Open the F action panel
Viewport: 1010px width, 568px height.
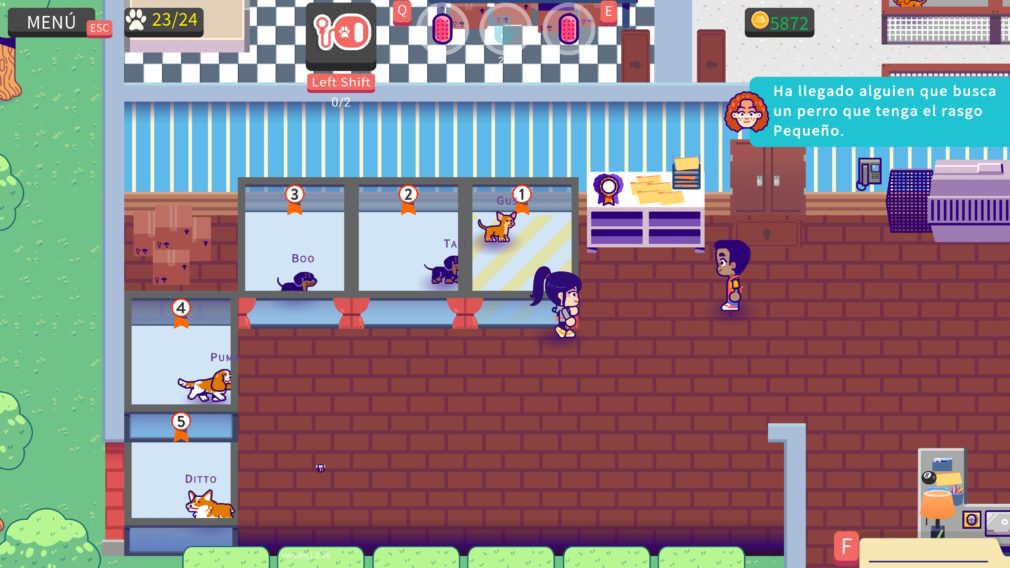[x=846, y=547]
